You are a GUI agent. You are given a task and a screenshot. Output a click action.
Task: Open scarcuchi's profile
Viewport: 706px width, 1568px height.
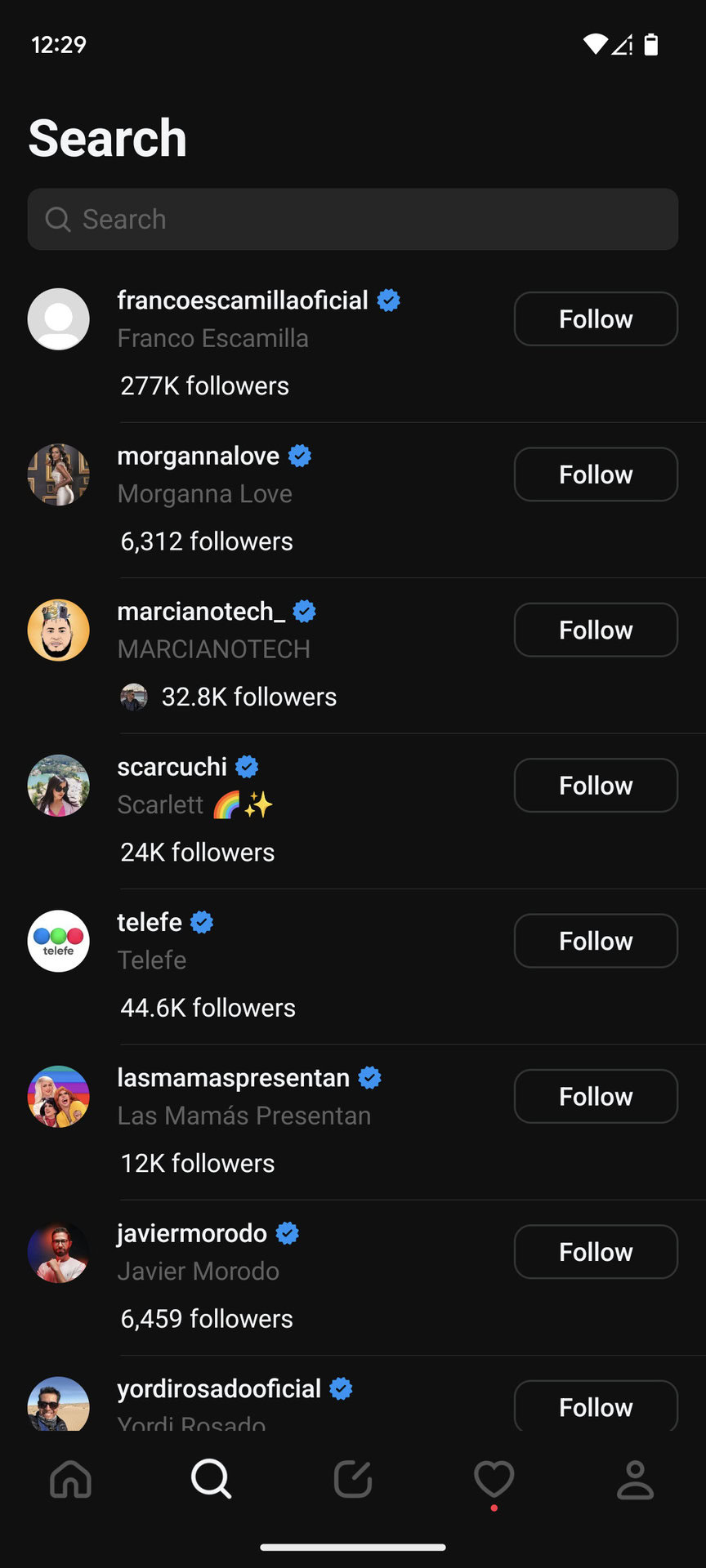click(172, 767)
